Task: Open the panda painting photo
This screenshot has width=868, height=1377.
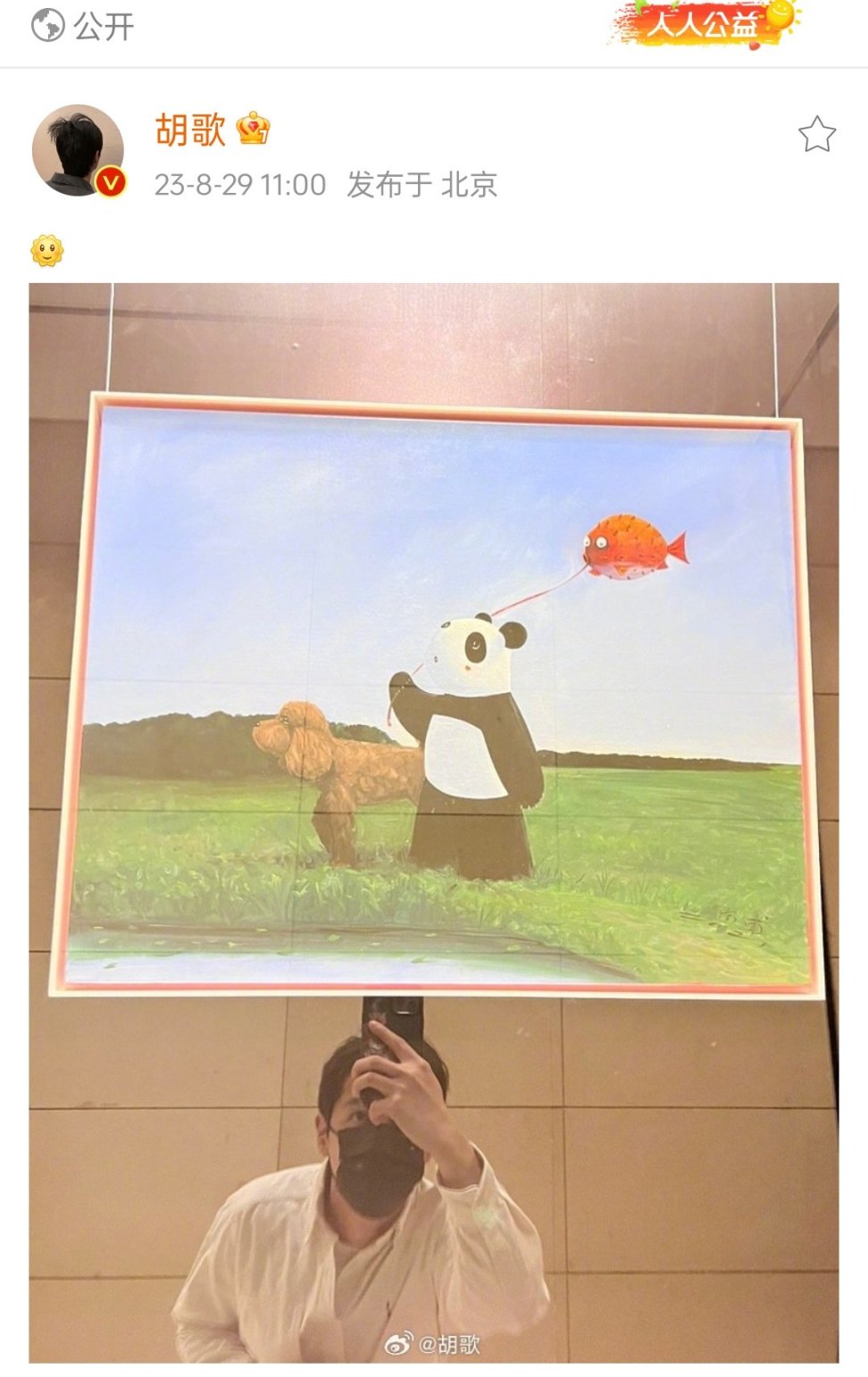Action: 434,822
